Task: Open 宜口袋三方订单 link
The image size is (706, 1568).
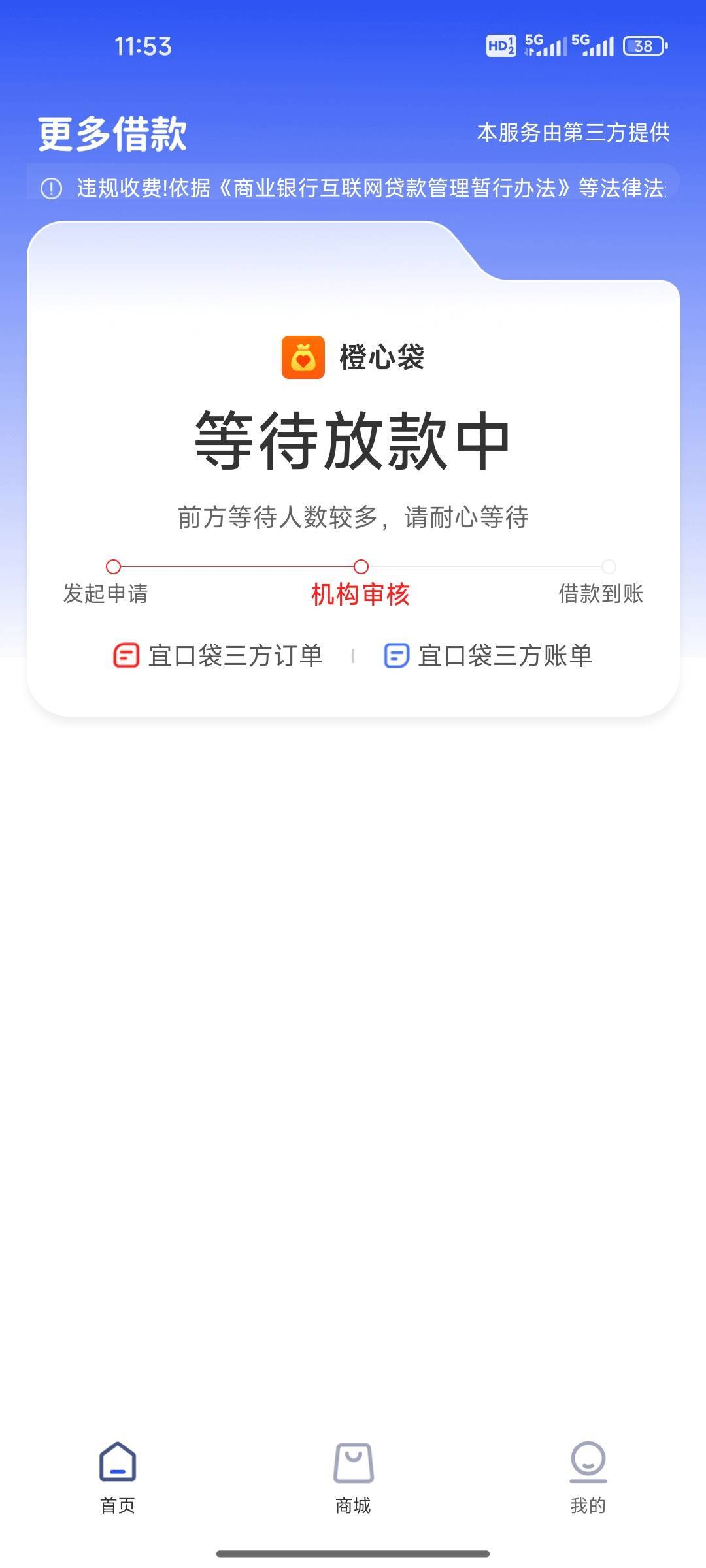Action: (x=218, y=655)
